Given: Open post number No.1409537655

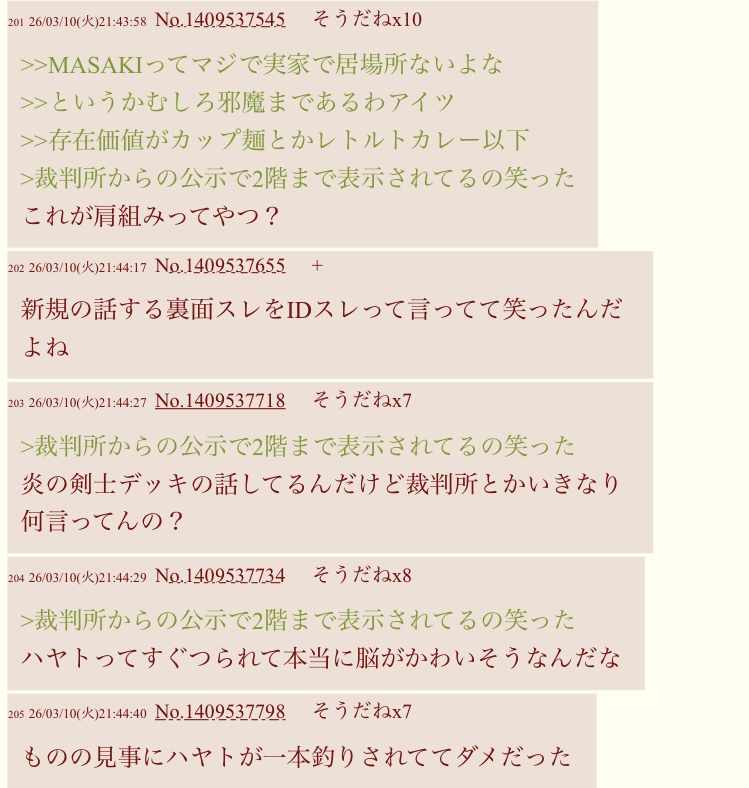Looking at the screenshot, I should [x=220, y=266].
